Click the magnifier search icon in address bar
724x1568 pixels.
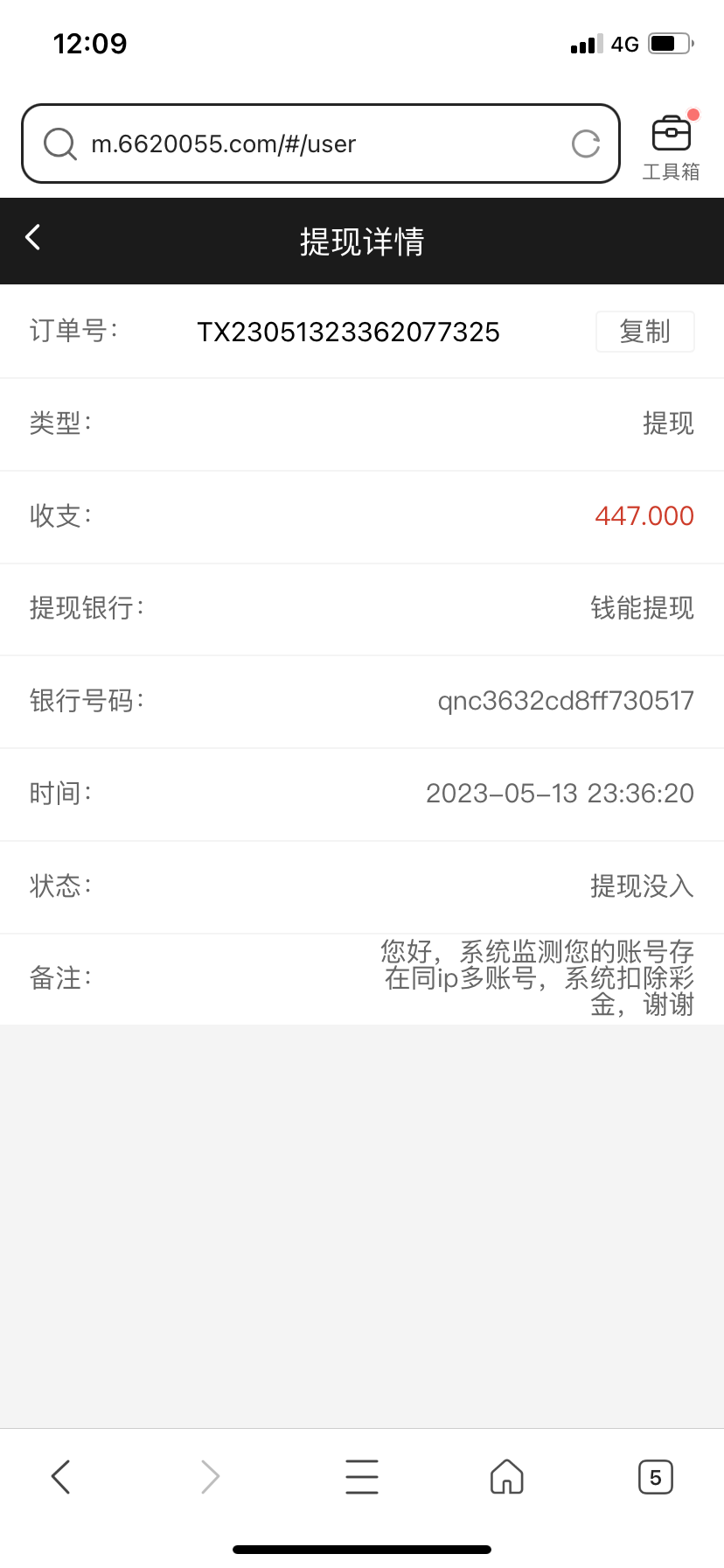[x=59, y=143]
